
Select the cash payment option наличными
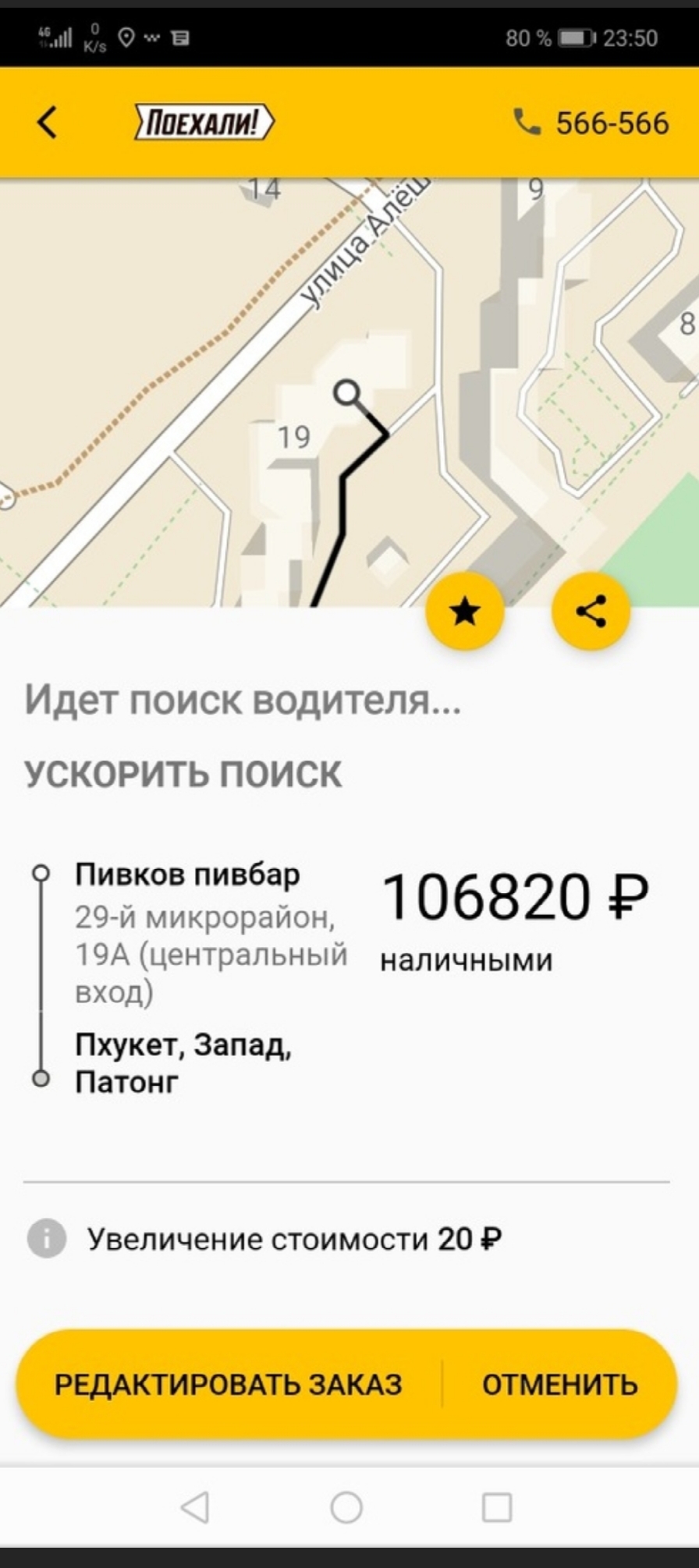tap(465, 961)
